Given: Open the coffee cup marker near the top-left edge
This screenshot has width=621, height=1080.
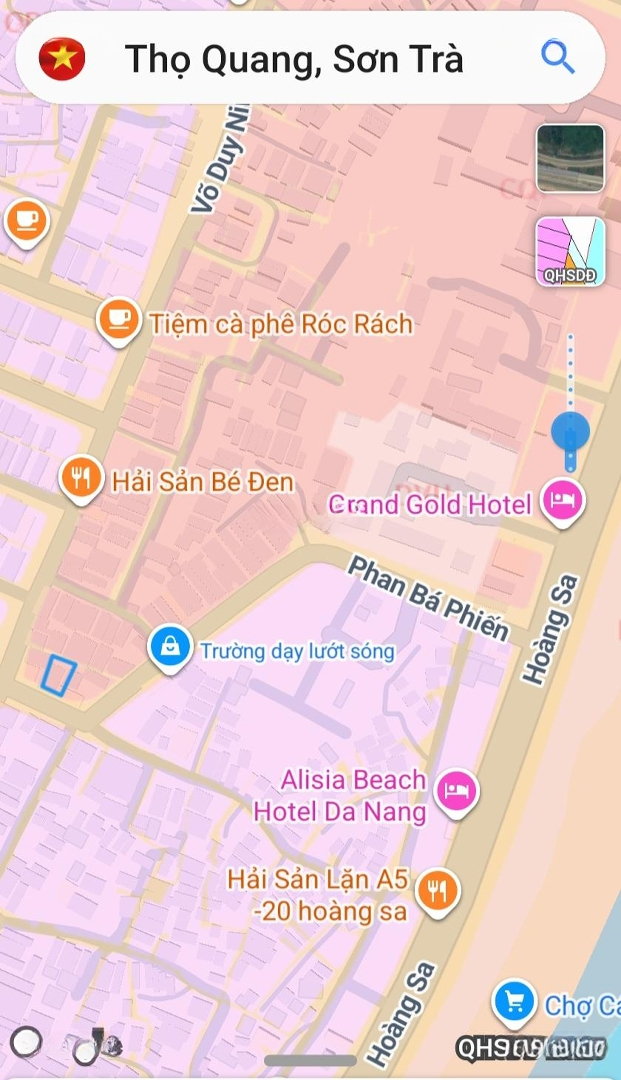Looking at the screenshot, I should pos(26,220).
